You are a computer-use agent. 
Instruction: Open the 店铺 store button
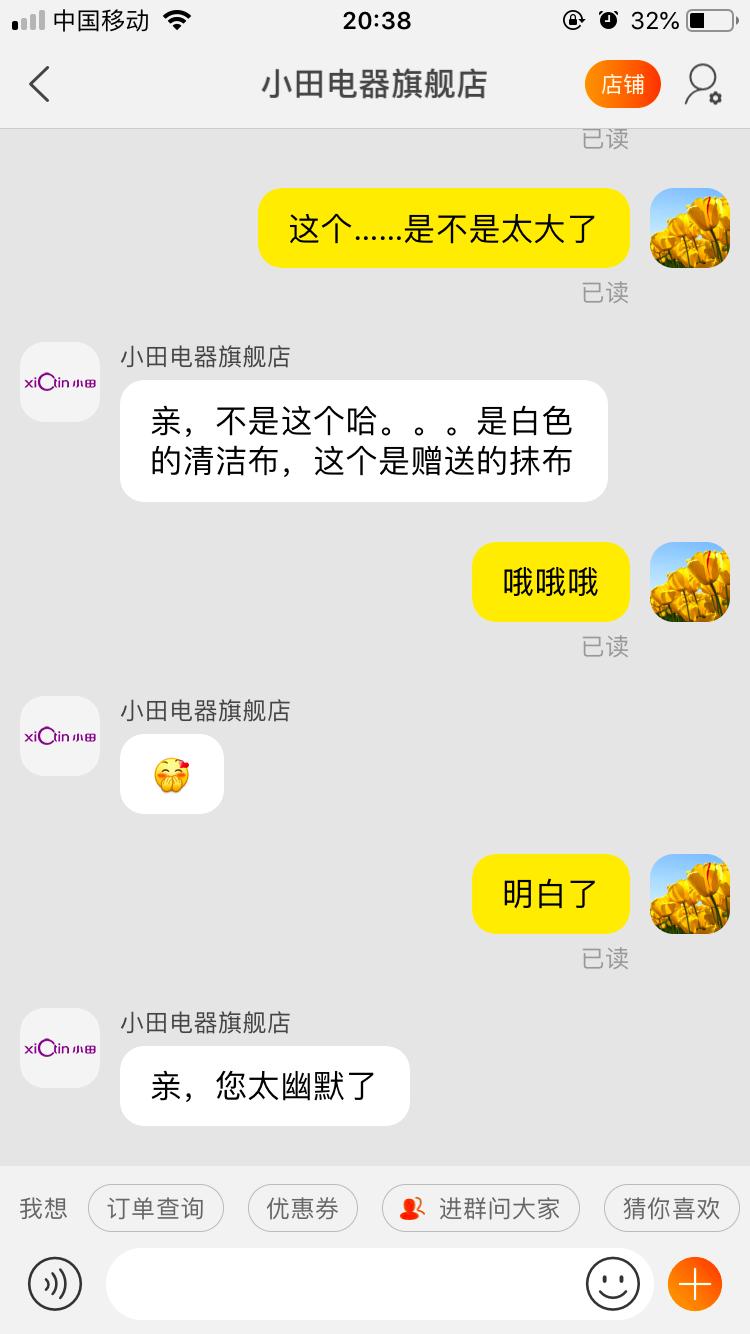[x=622, y=84]
